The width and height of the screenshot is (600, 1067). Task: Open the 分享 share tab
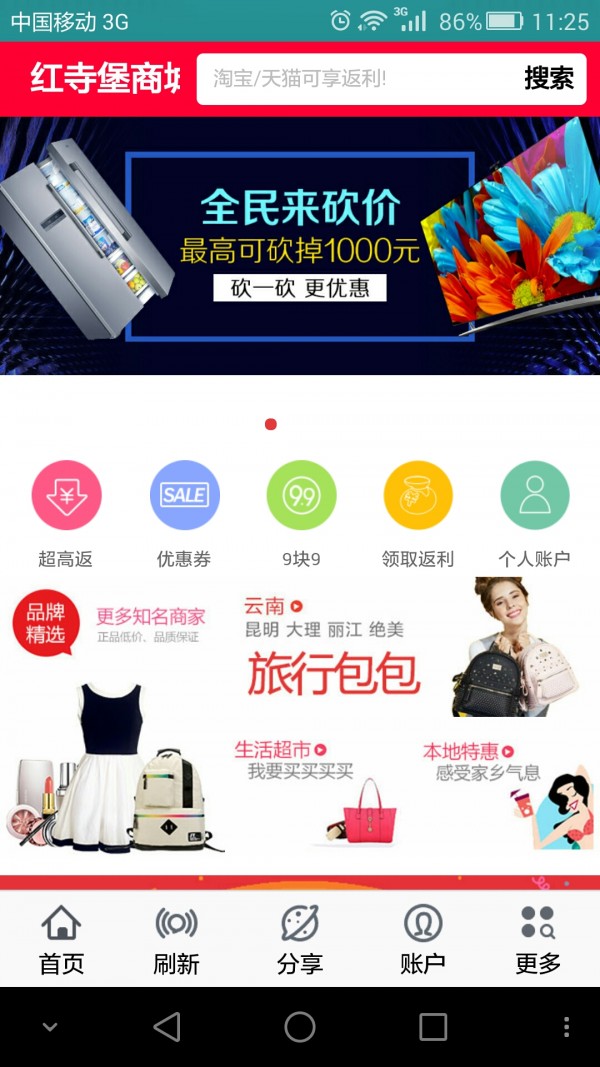pyautogui.click(x=300, y=940)
